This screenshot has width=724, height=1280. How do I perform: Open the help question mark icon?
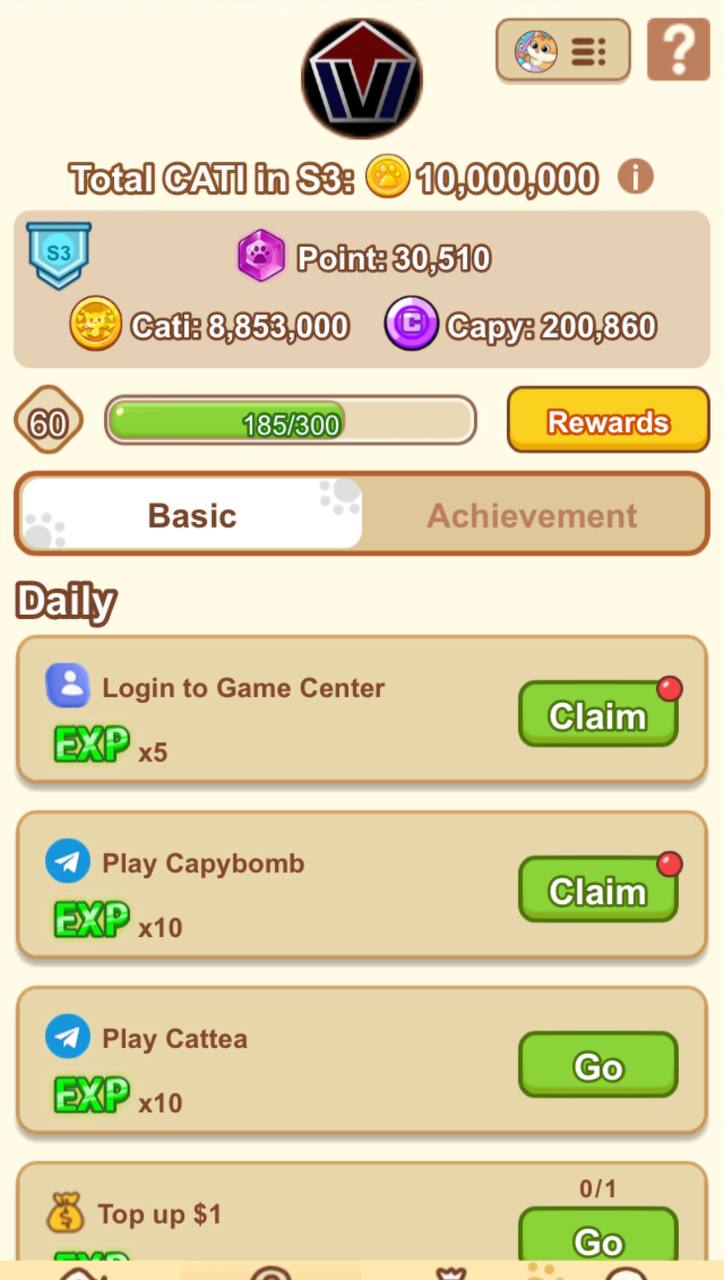[678, 49]
